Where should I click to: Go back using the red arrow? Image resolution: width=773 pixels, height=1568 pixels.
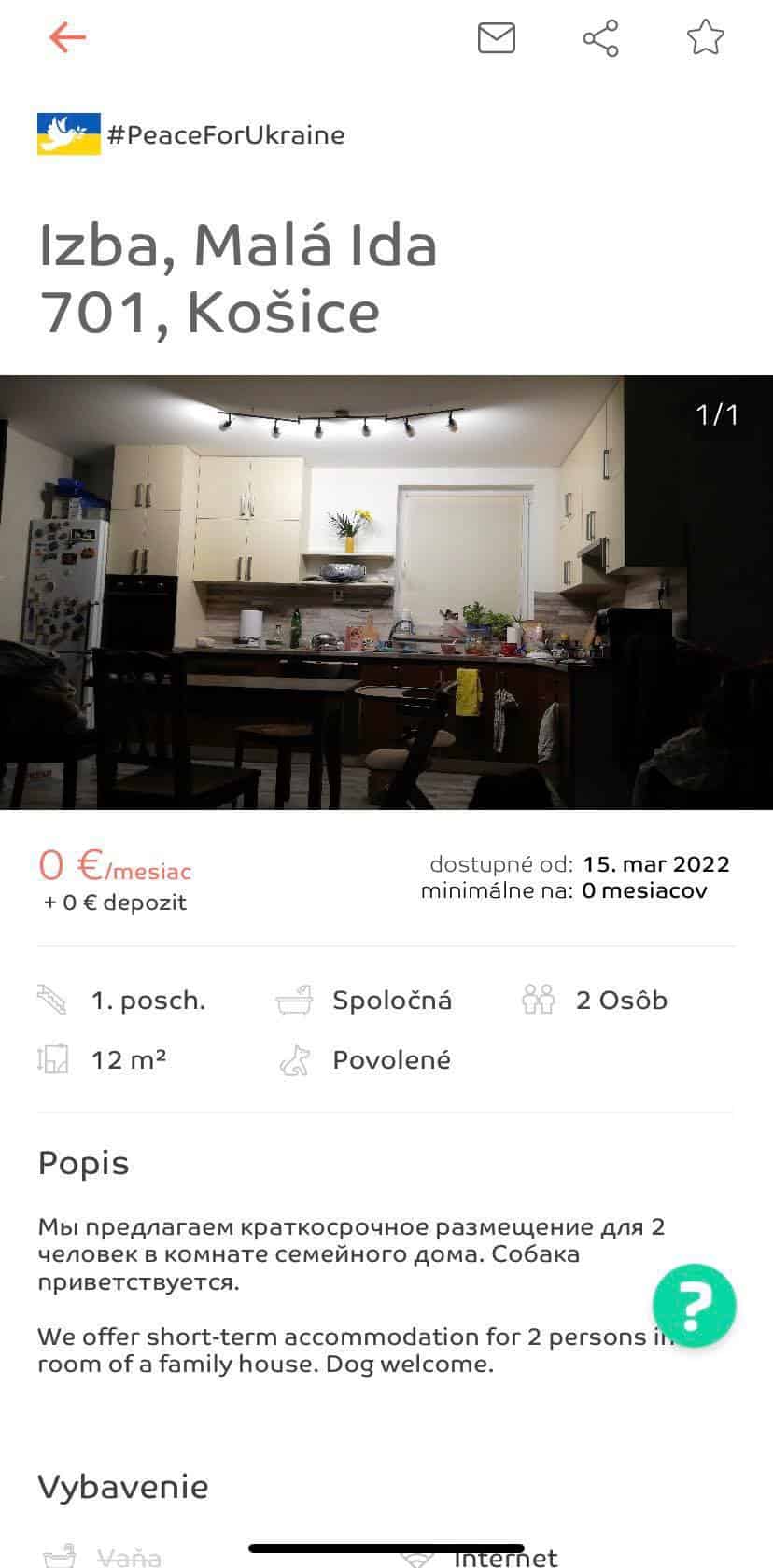[67, 37]
